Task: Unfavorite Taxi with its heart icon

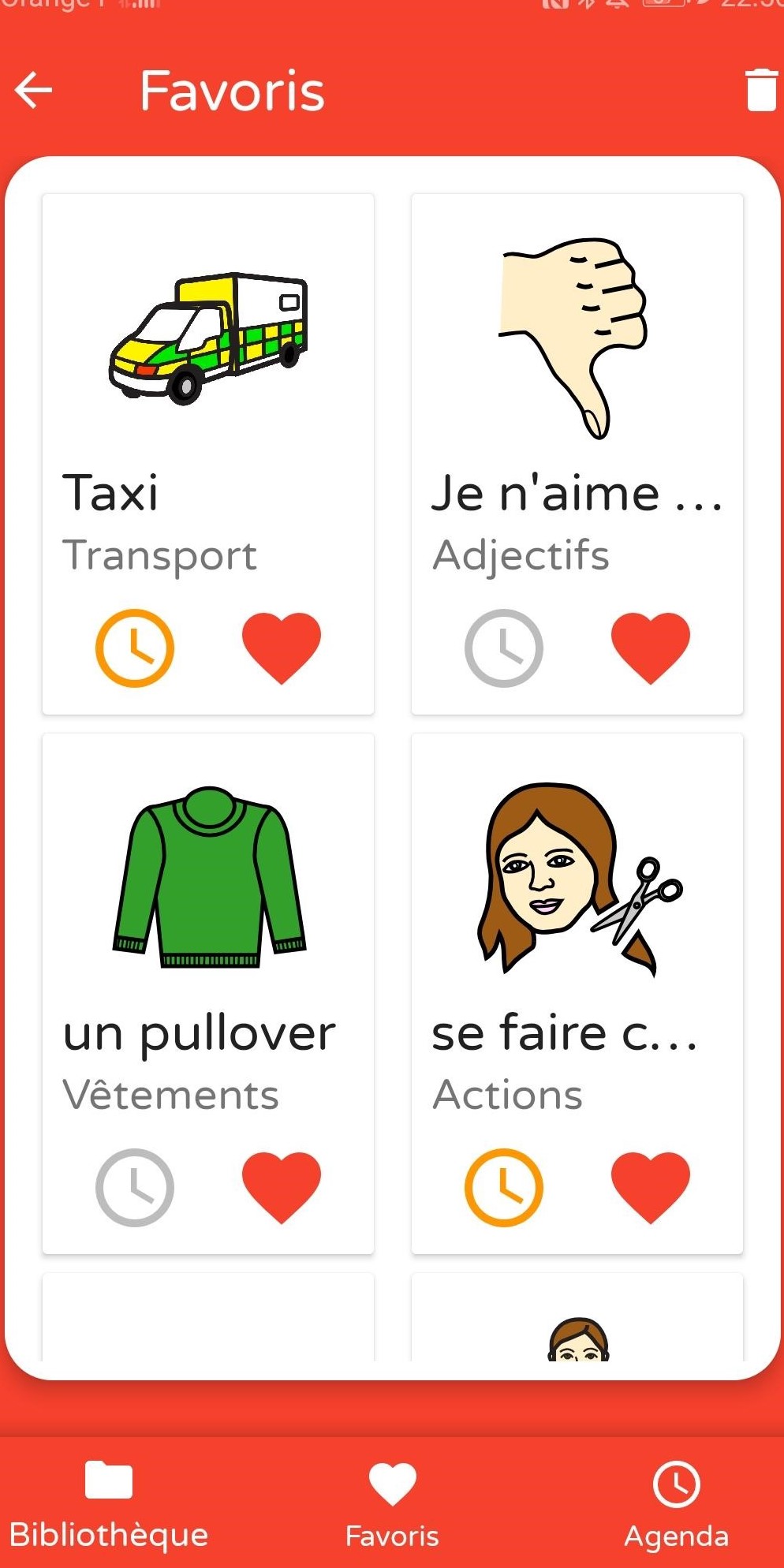Action: point(282,647)
